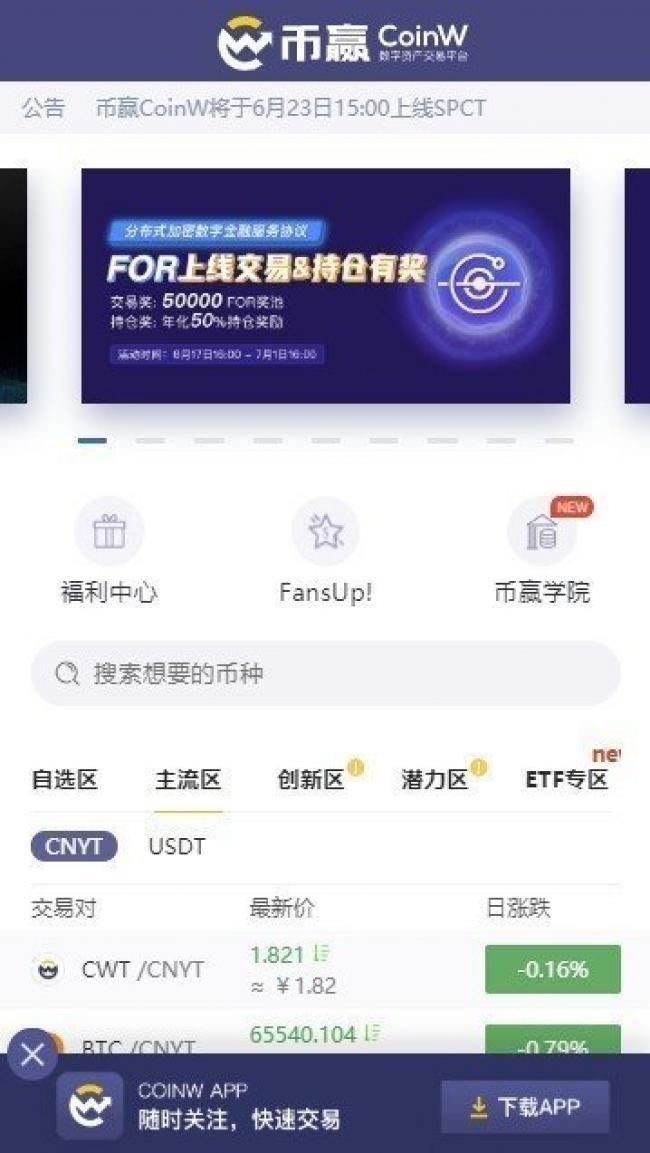Viewport: 650px width, 1153px height.
Task: Tap the 搜索想要的币种 search field
Action: click(325, 673)
